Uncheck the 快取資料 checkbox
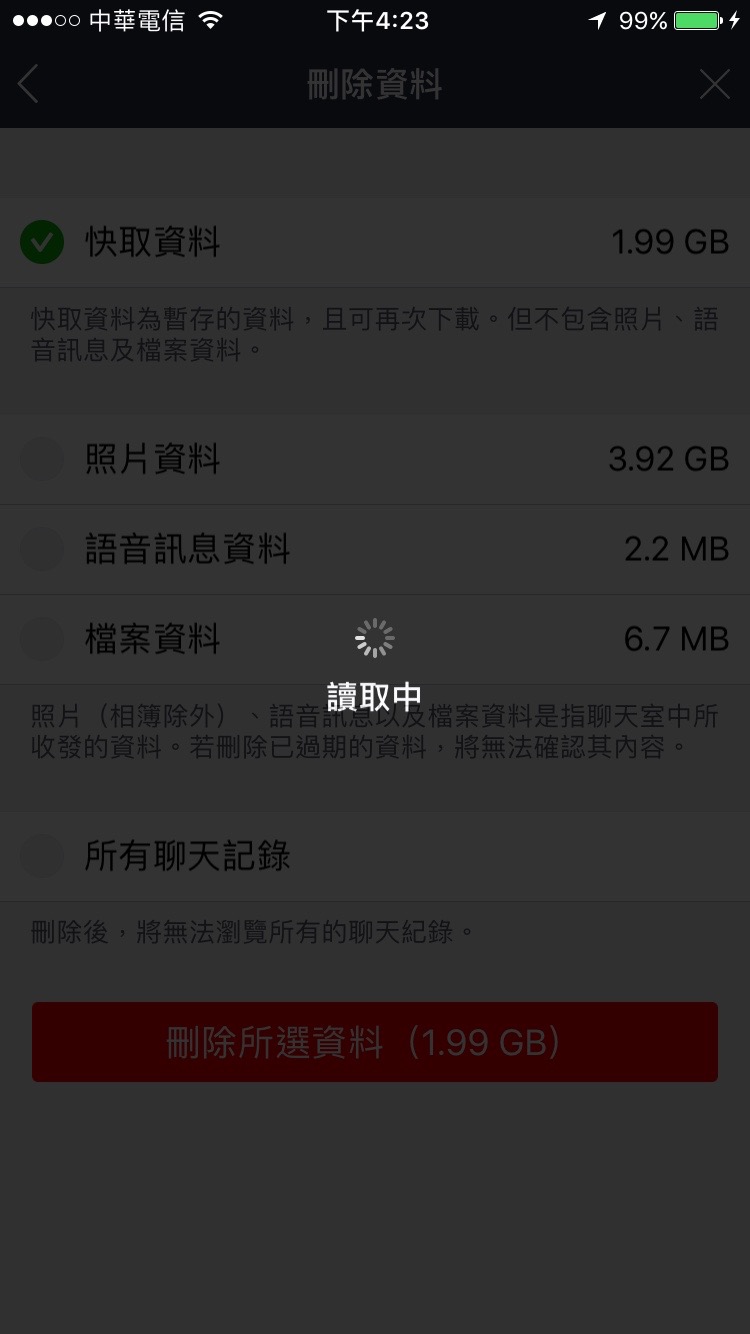The width and height of the screenshot is (750, 1334). (x=42, y=242)
